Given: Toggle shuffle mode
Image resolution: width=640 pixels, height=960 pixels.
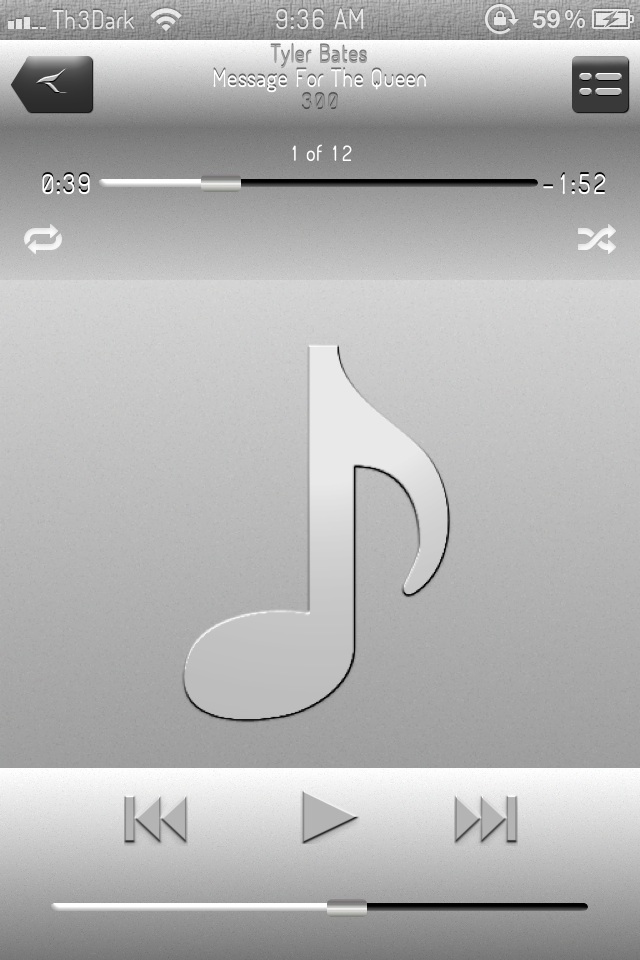Looking at the screenshot, I should (596, 240).
